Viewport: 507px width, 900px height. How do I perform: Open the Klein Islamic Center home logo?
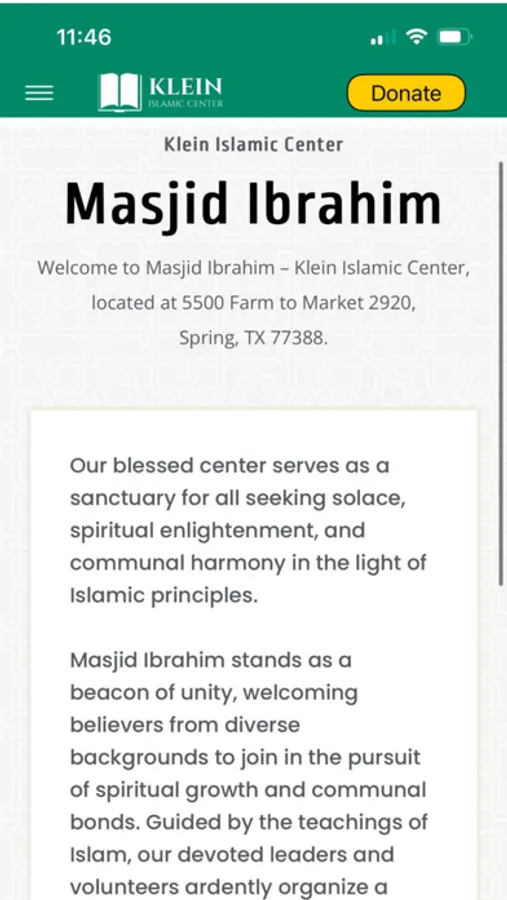[160, 92]
